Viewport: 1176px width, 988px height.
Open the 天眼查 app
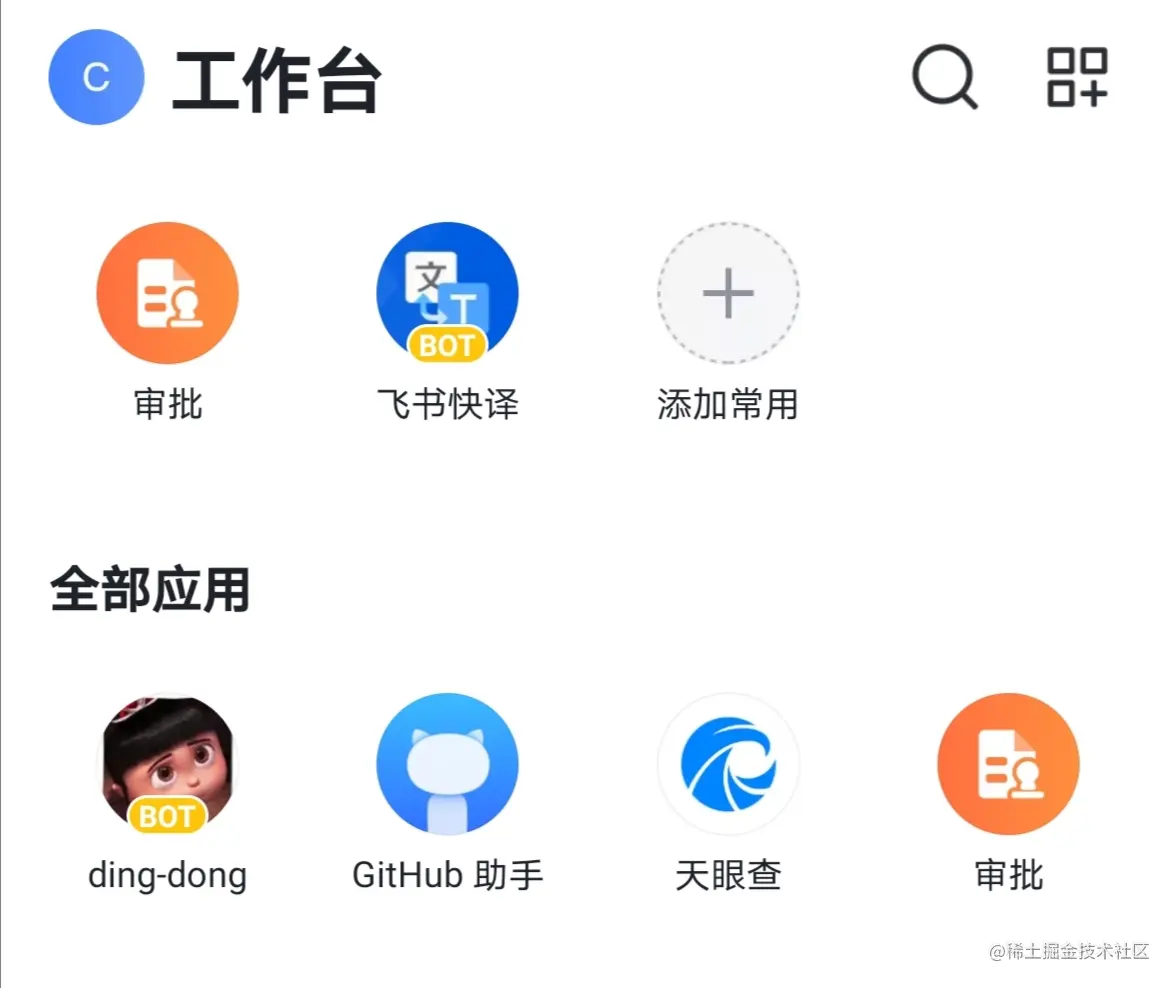tap(728, 765)
